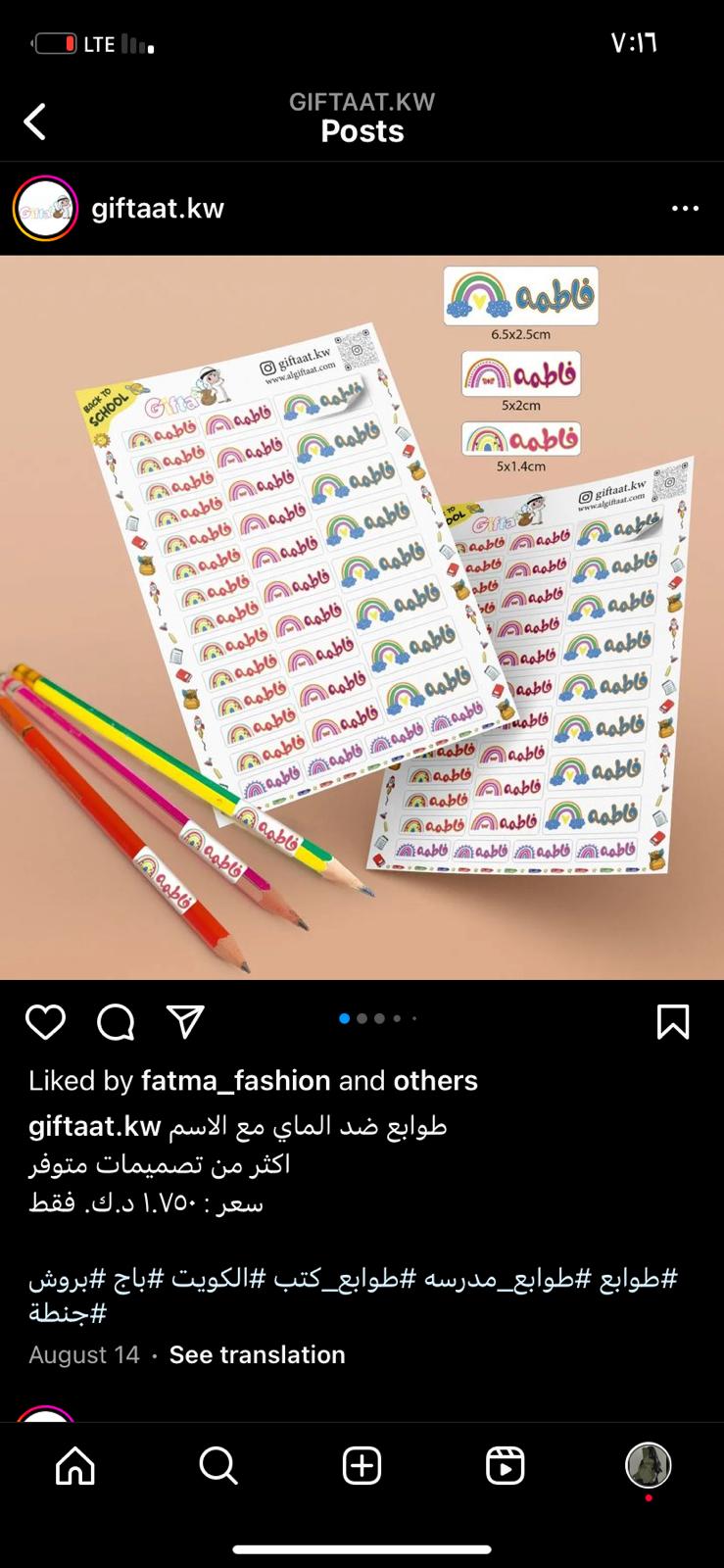Screen dimensions: 724x1568
Task: Go to the Home feed tab
Action: click(75, 1466)
